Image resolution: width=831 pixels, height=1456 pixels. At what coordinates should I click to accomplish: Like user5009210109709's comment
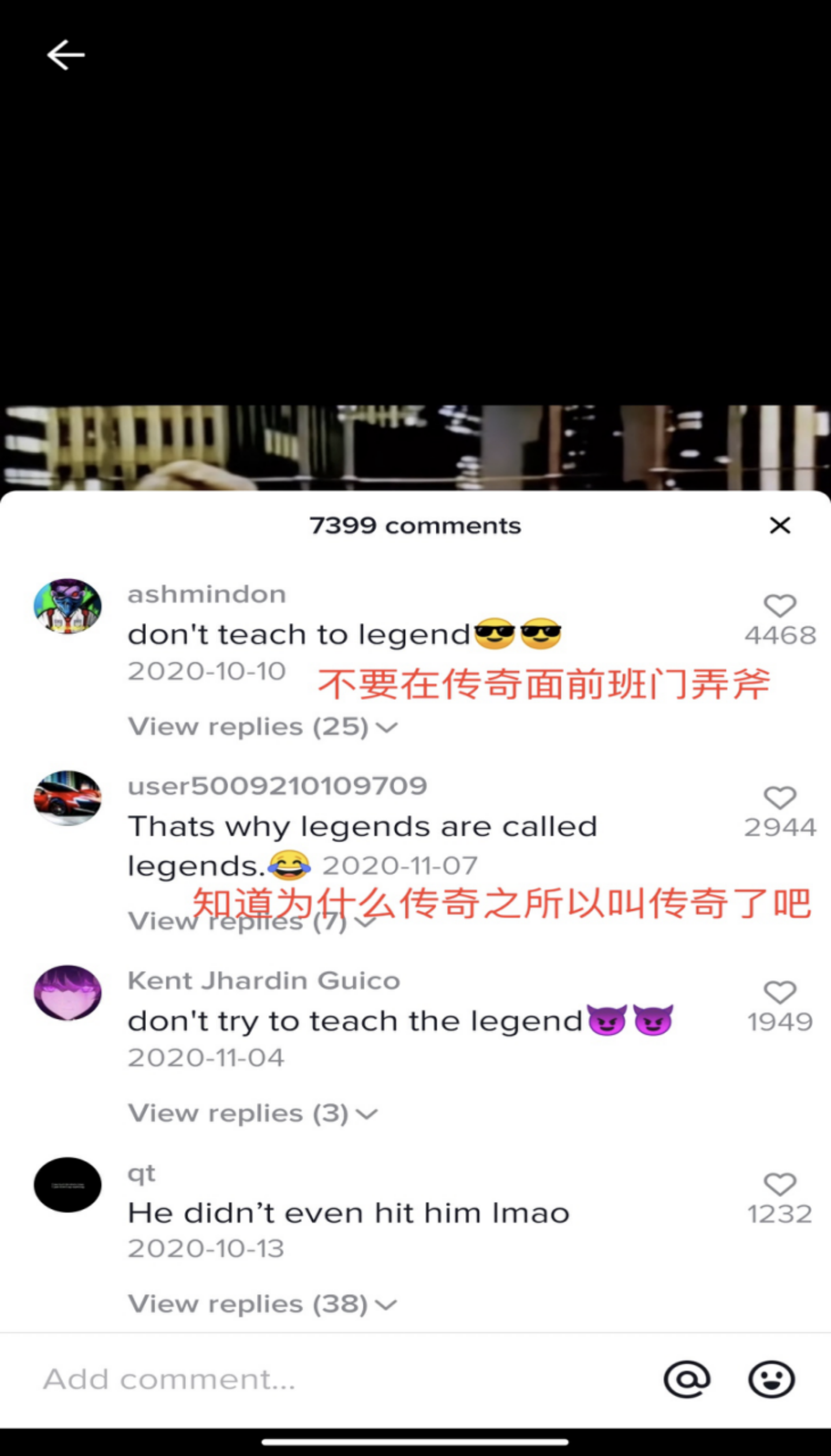pos(780,798)
